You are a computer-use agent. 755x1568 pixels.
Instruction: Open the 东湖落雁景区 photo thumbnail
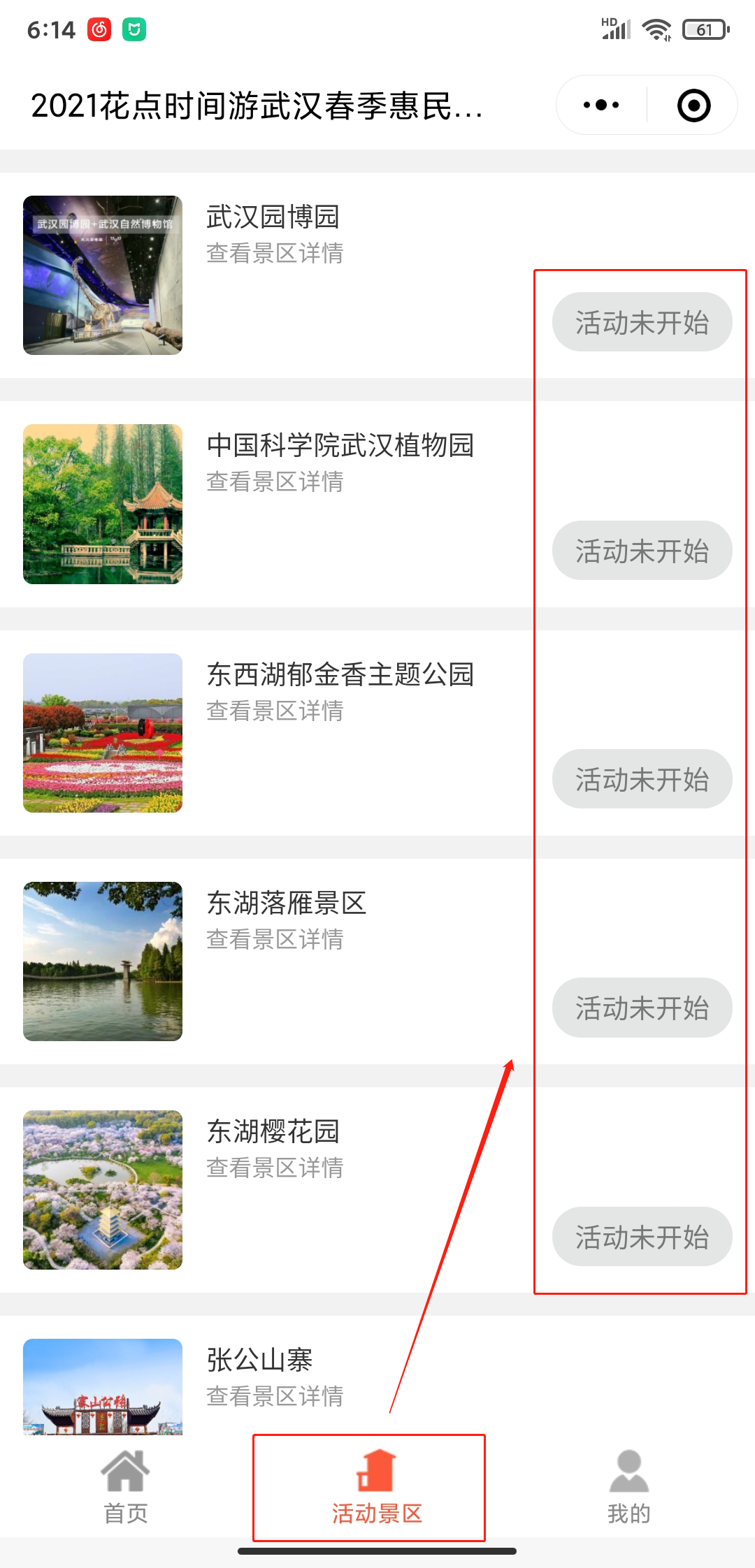103,961
